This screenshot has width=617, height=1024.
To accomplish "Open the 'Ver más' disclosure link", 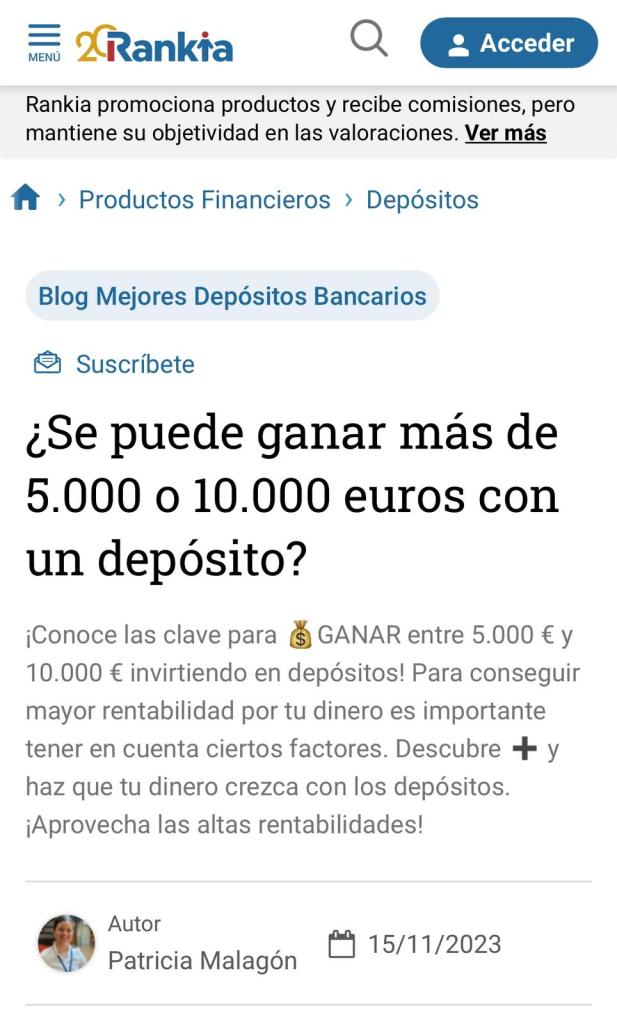I will click(505, 132).
